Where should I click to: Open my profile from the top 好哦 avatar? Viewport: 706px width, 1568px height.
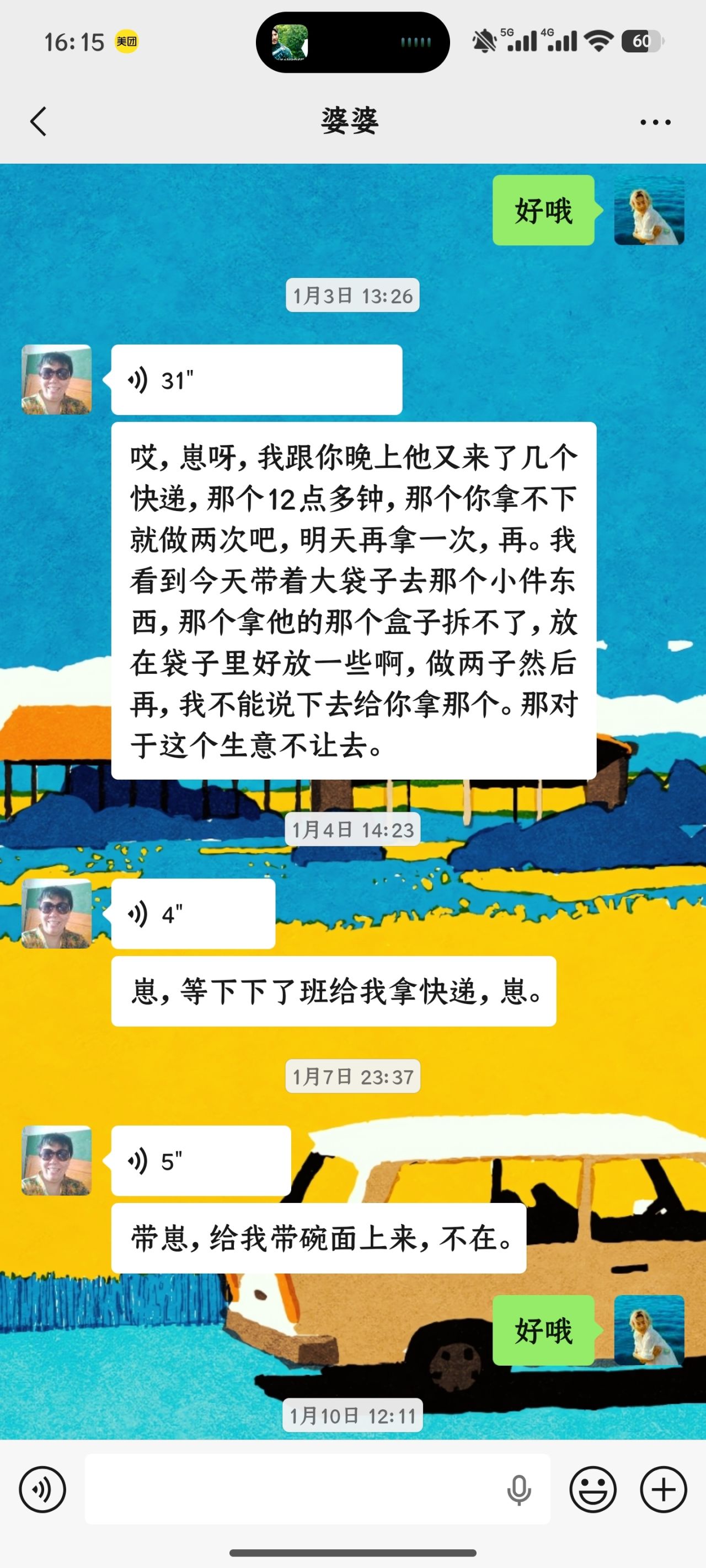pyautogui.click(x=649, y=211)
